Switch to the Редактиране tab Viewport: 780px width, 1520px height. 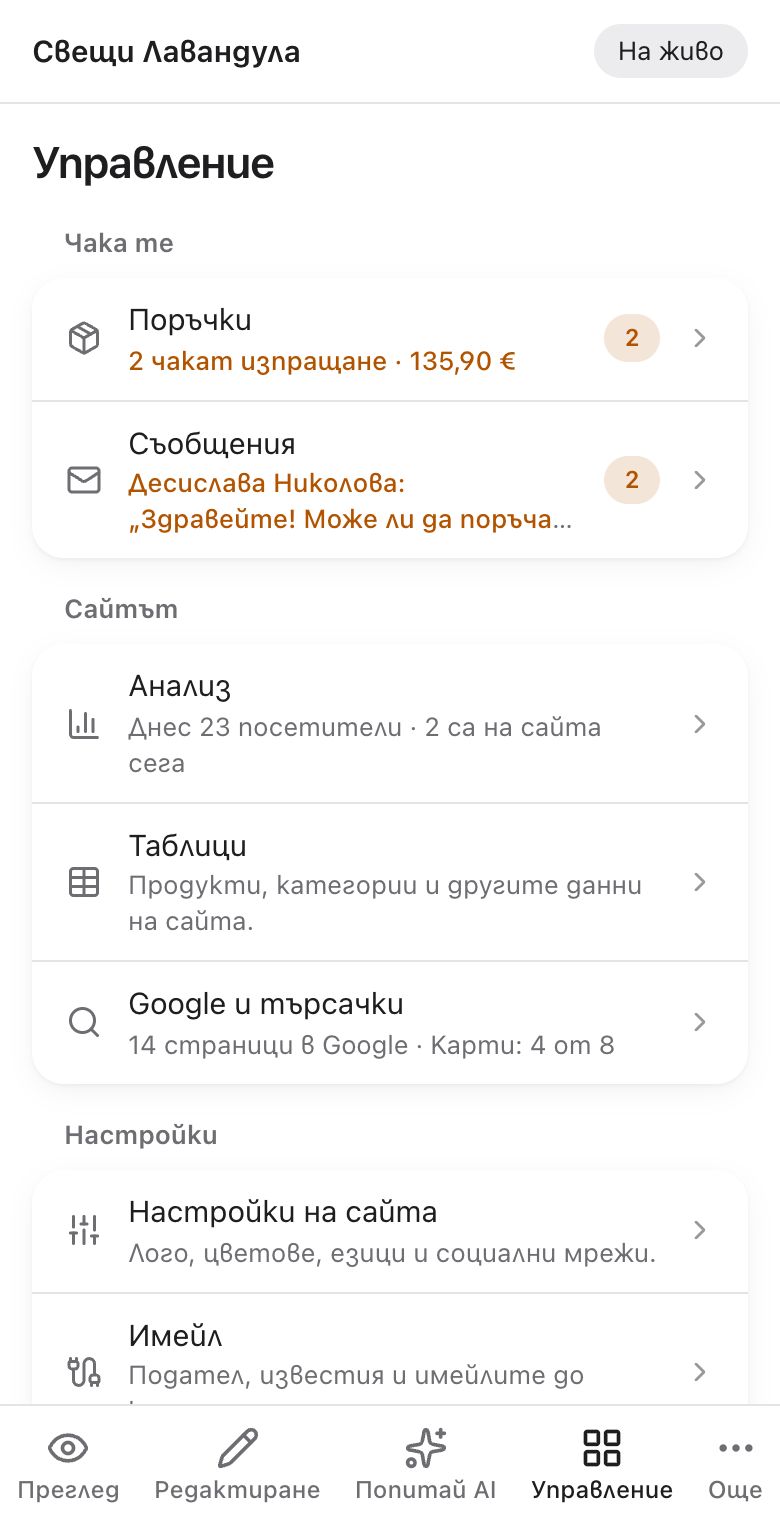click(237, 1464)
